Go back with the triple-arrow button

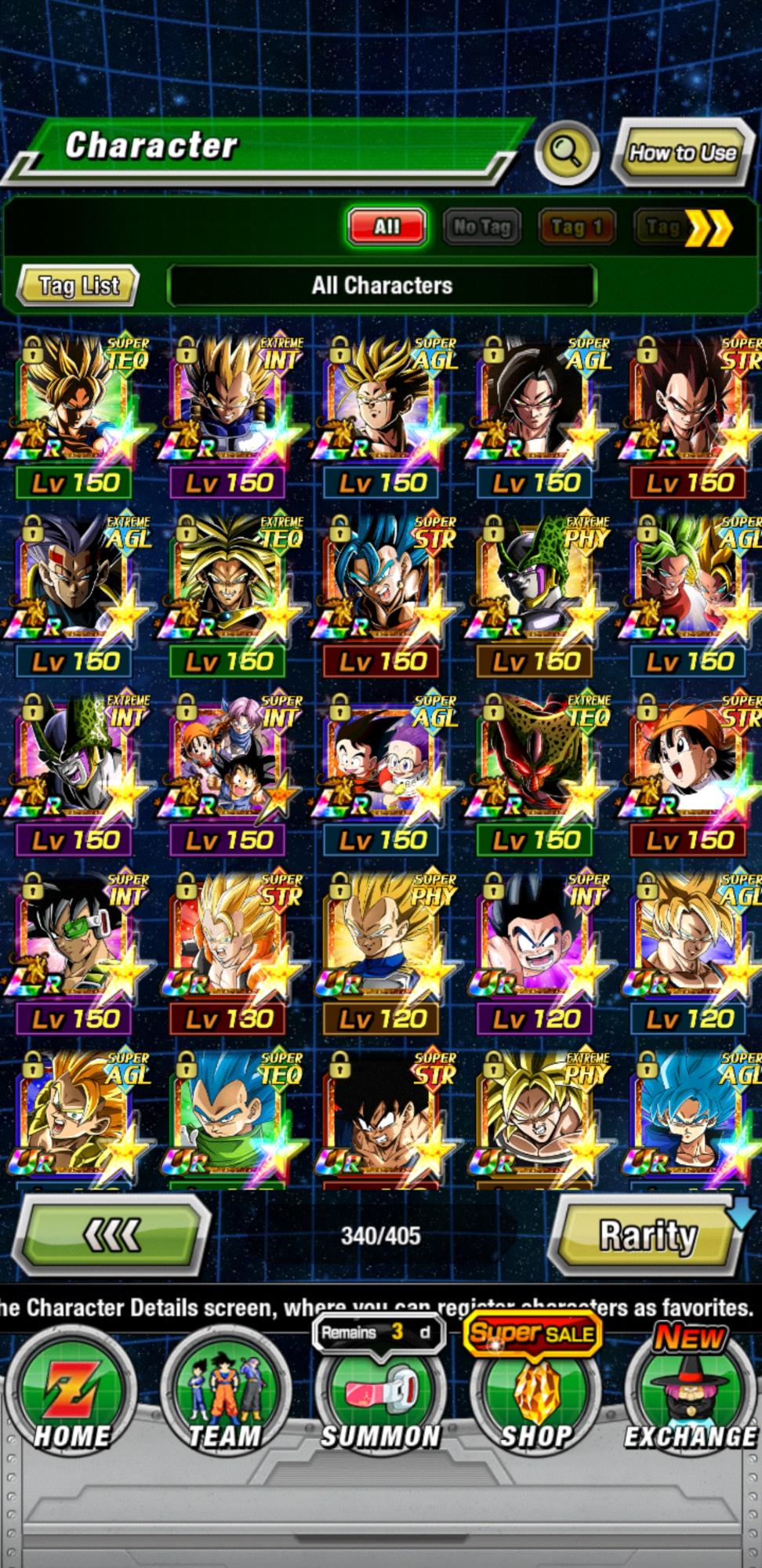[113, 1236]
